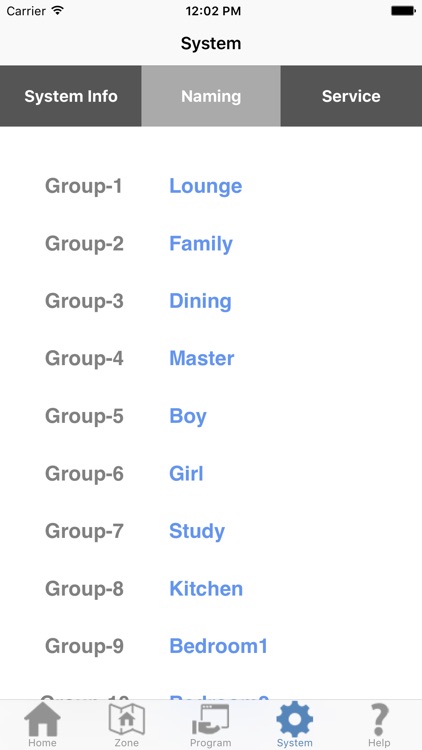Open the Service tab
This screenshot has width=422, height=750.
click(x=351, y=96)
